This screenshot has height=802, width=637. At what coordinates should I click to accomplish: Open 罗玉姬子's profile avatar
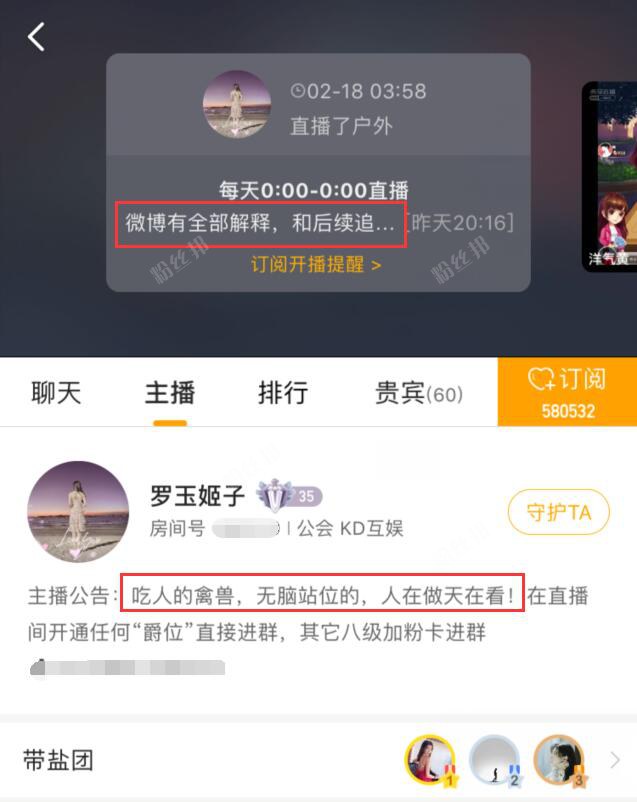[78, 512]
